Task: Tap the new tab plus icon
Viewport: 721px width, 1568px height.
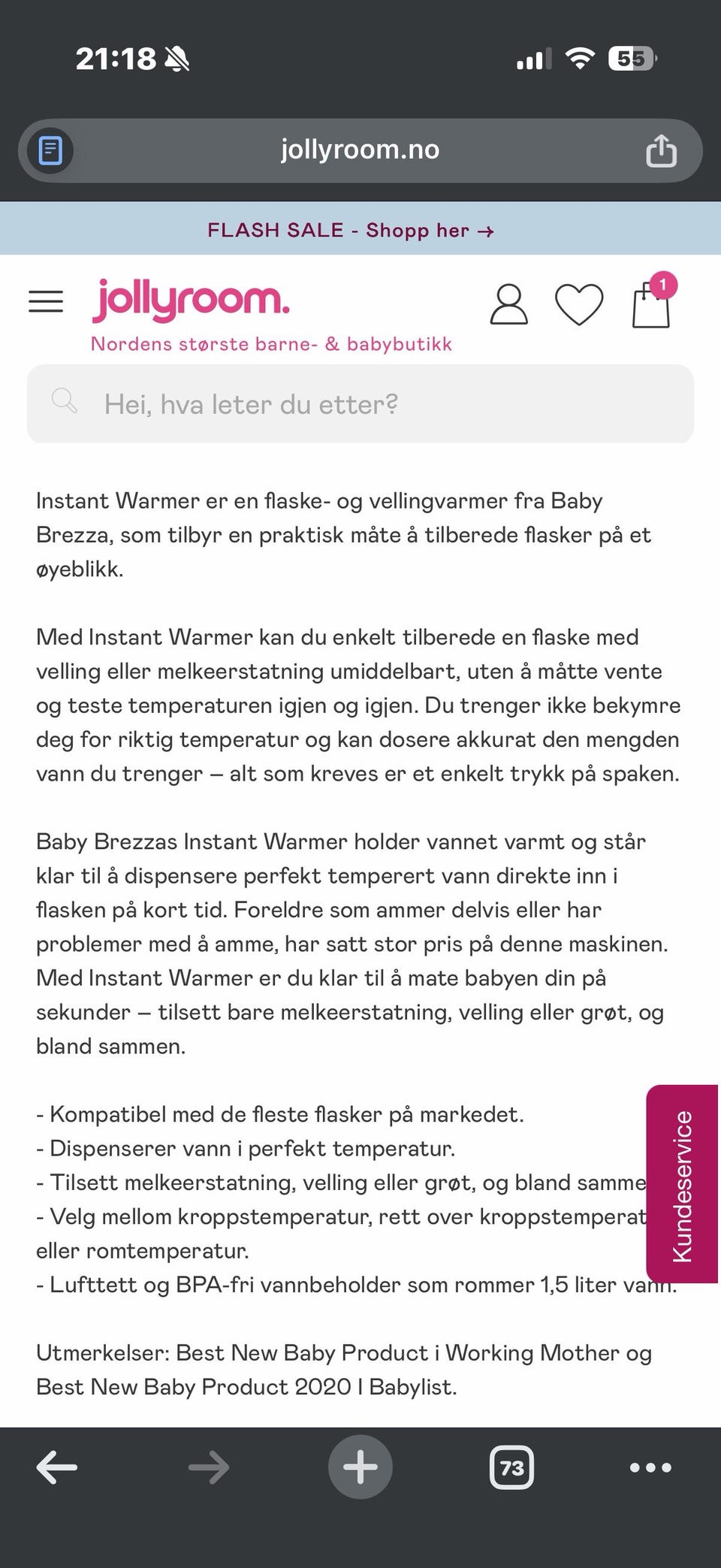Action: [360, 1466]
